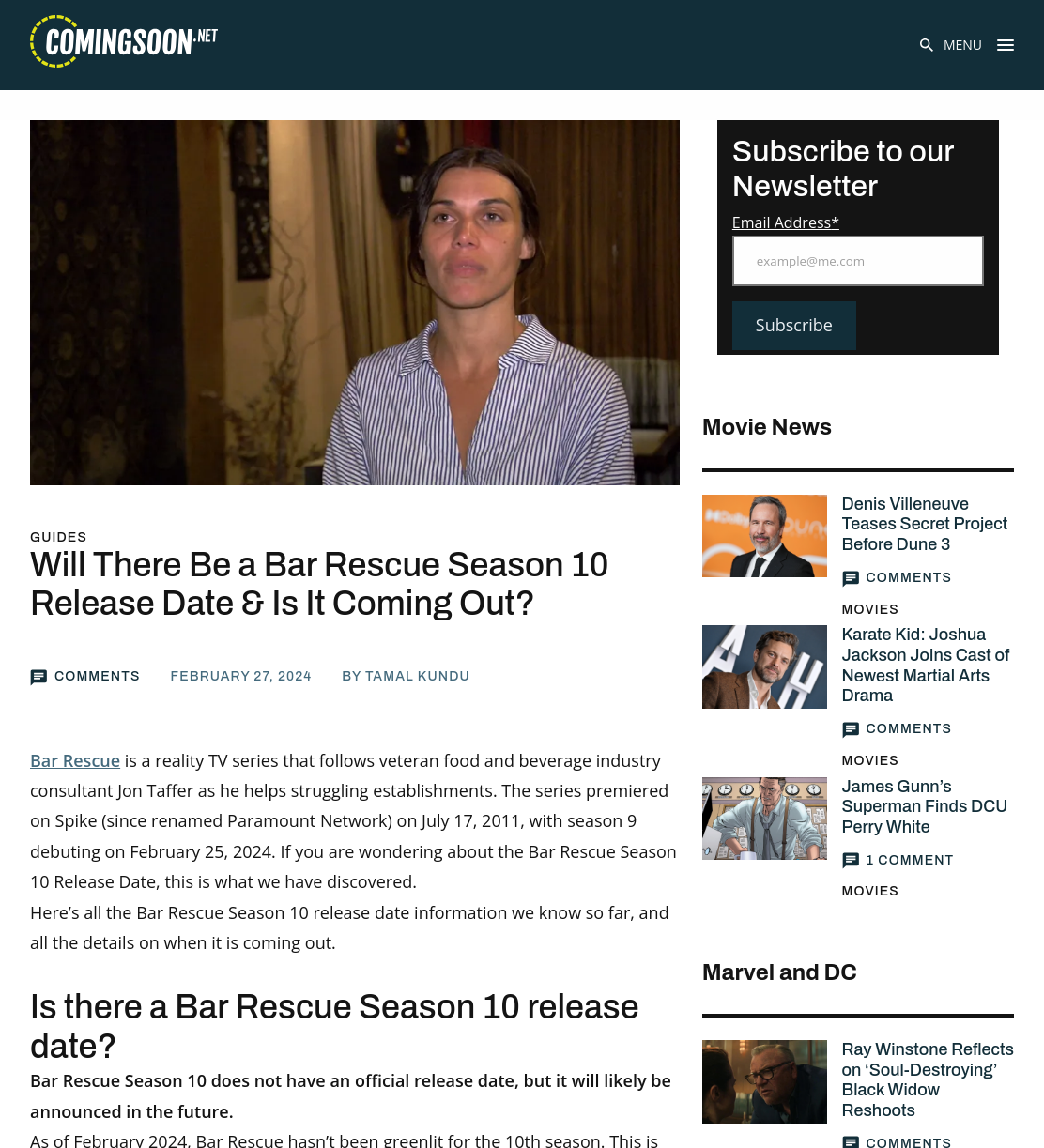Open the Guides category link
The height and width of the screenshot is (1148, 1044).
click(x=58, y=537)
